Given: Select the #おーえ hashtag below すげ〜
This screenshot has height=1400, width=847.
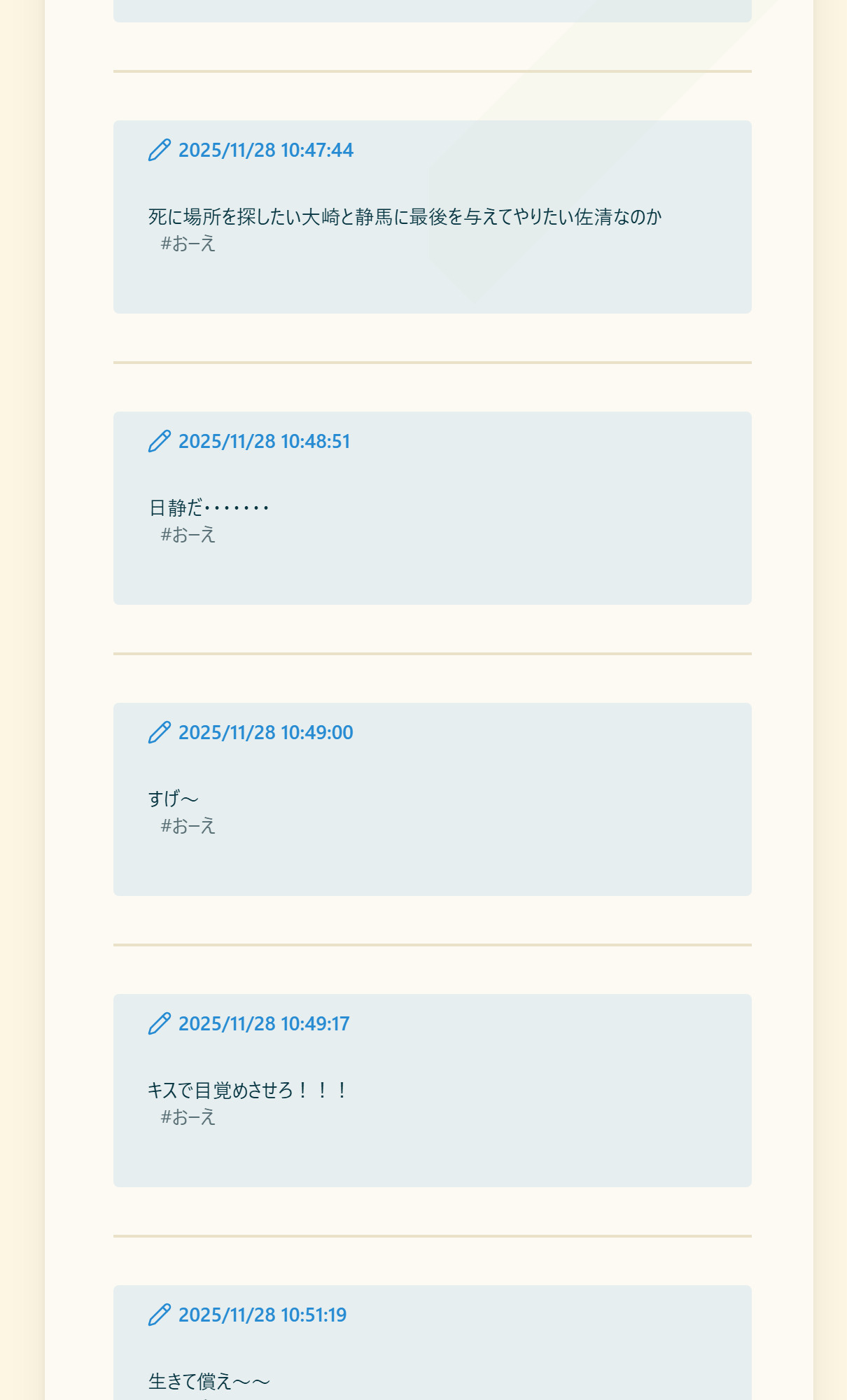Looking at the screenshot, I should (x=188, y=827).
